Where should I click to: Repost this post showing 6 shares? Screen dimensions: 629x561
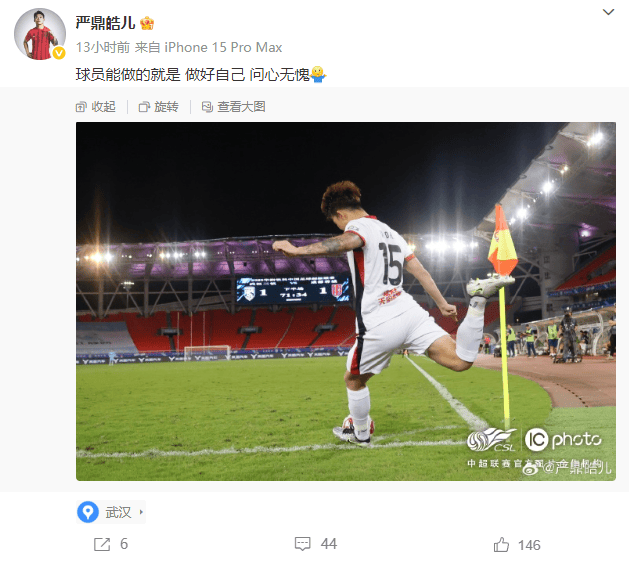click(x=111, y=544)
